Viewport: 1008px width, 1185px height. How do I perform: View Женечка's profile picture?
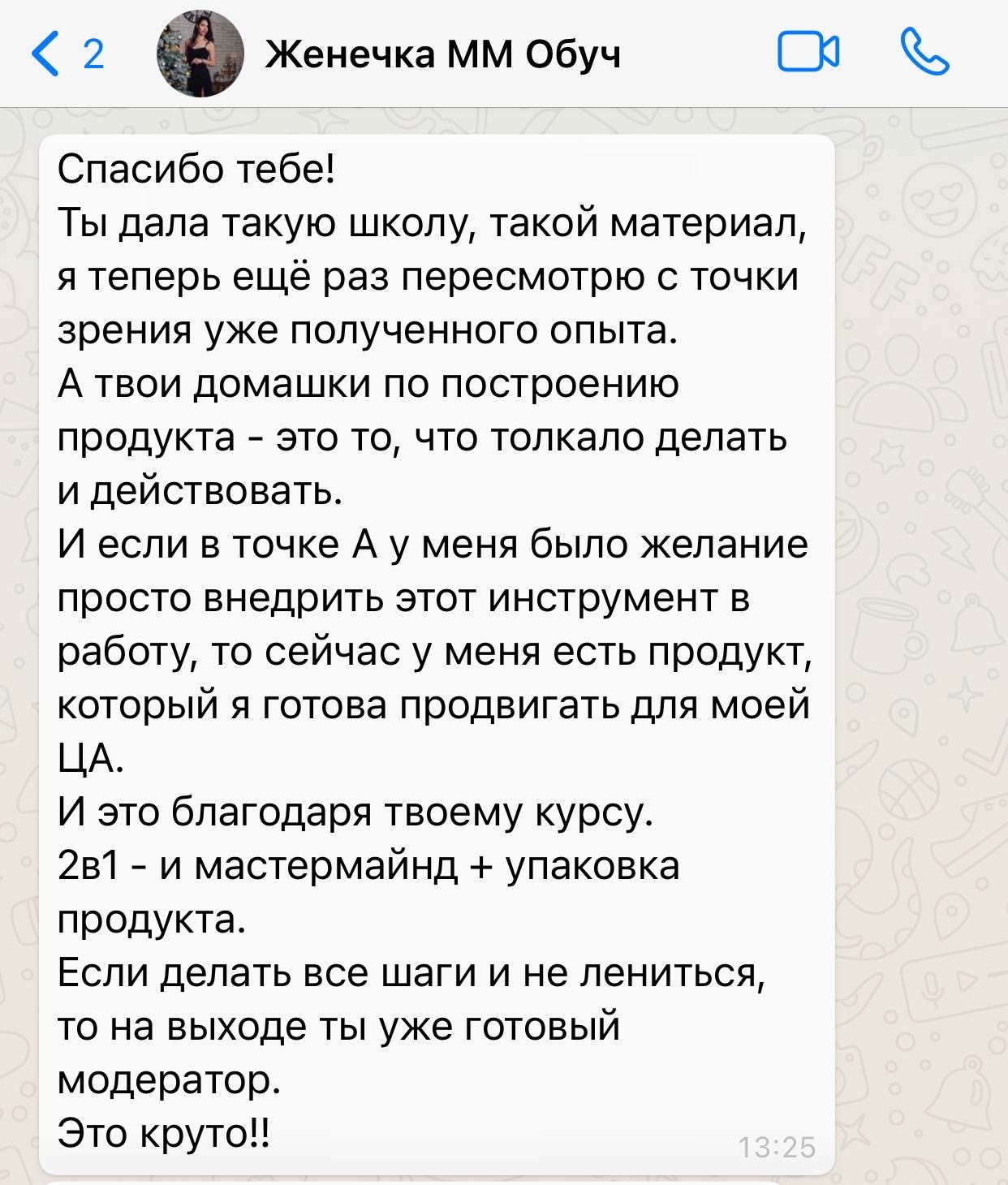tap(200, 54)
